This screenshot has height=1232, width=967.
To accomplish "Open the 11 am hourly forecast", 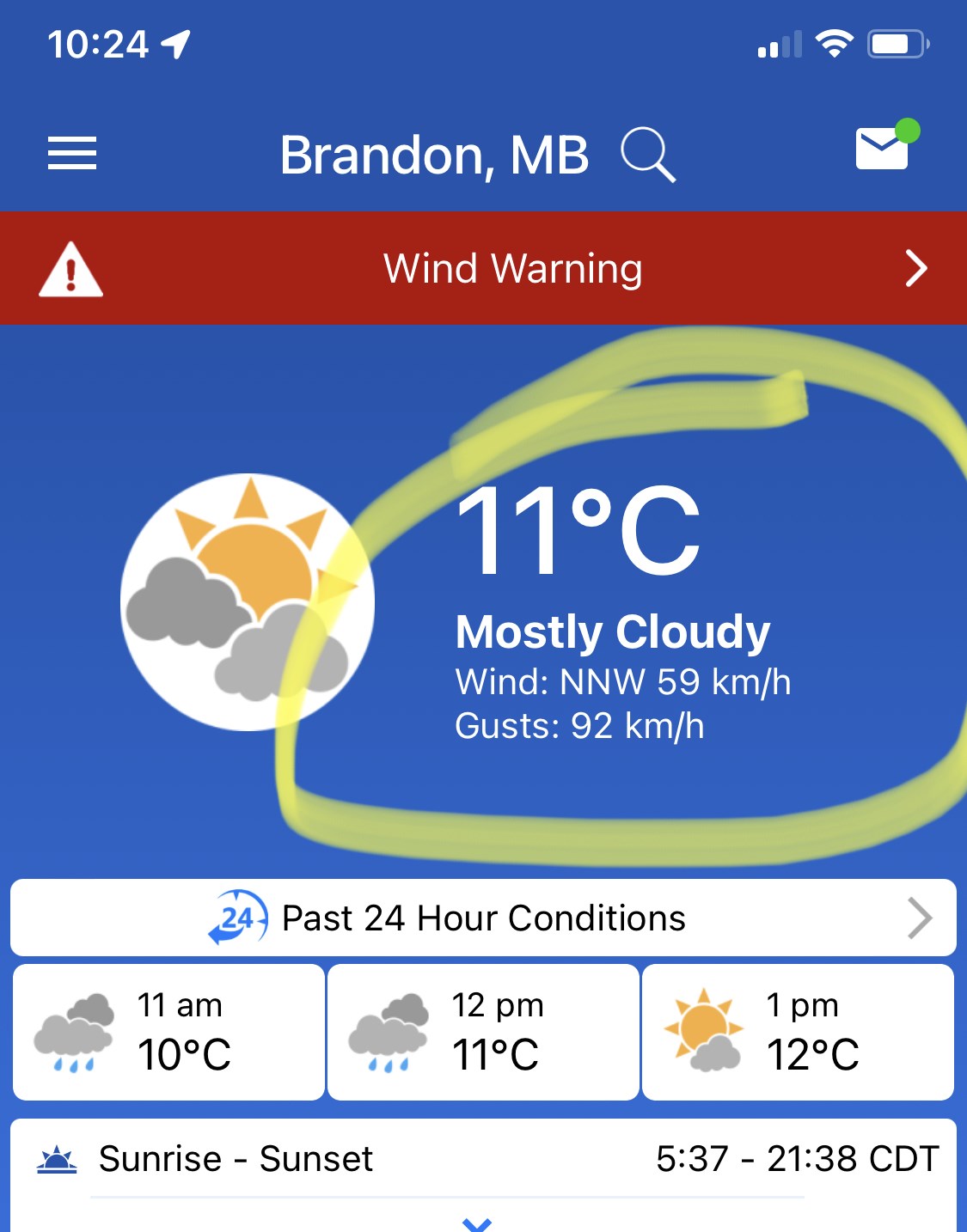I will click(168, 1032).
